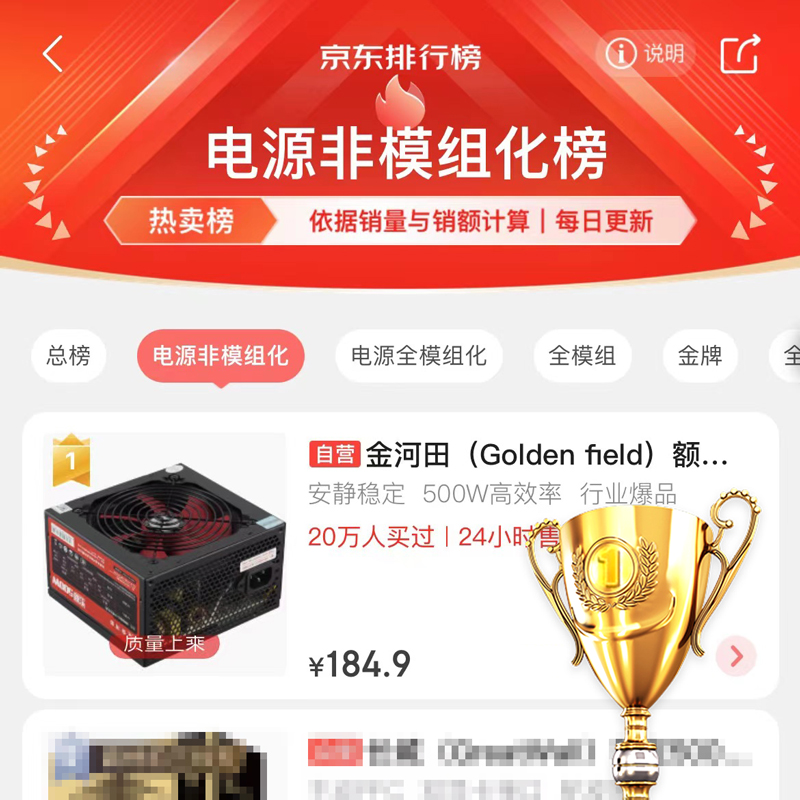Open the 全模组 tab
The height and width of the screenshot is (800, 800).
pos(582,356)
